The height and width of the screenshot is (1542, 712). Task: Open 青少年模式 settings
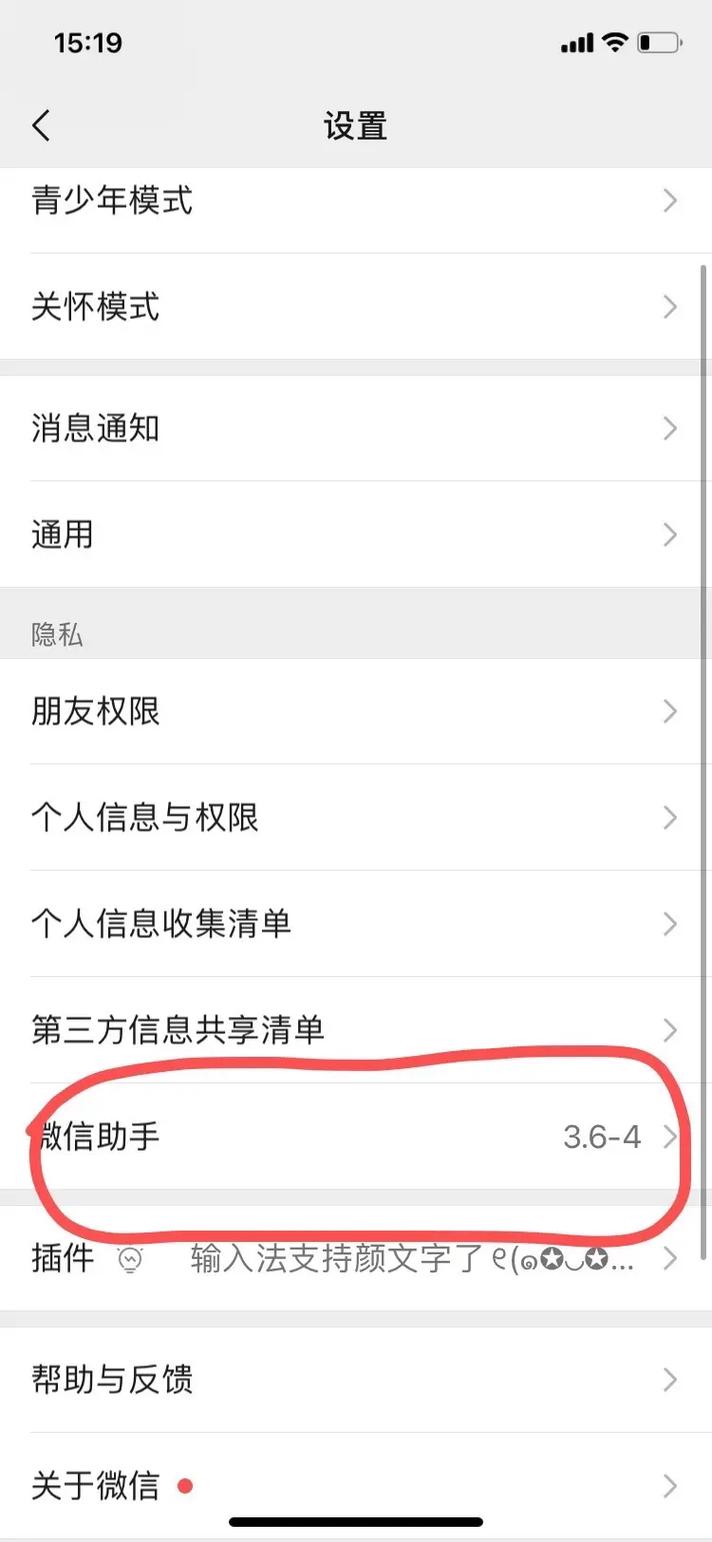click(x=356, y=201)
